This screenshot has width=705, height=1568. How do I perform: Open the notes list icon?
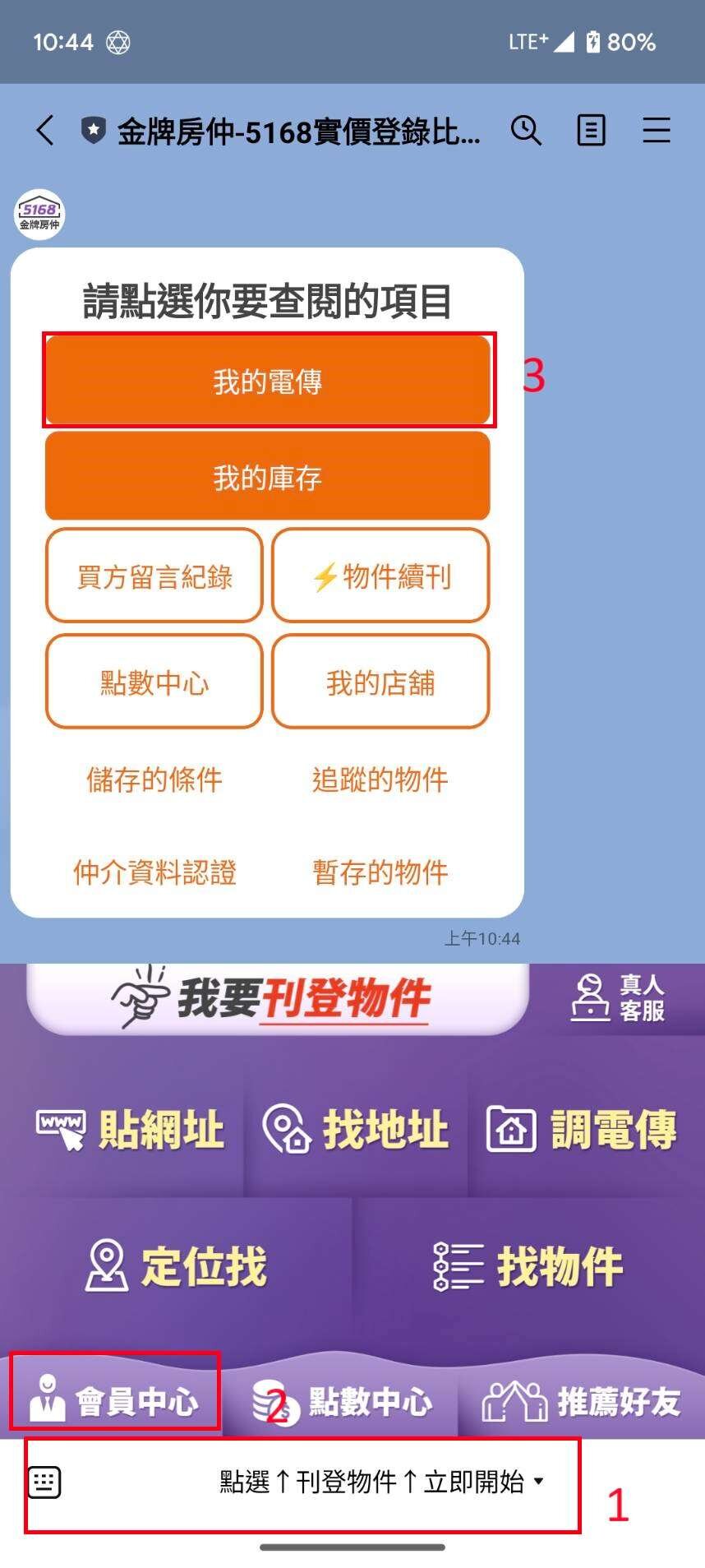[x=591, y=131]
